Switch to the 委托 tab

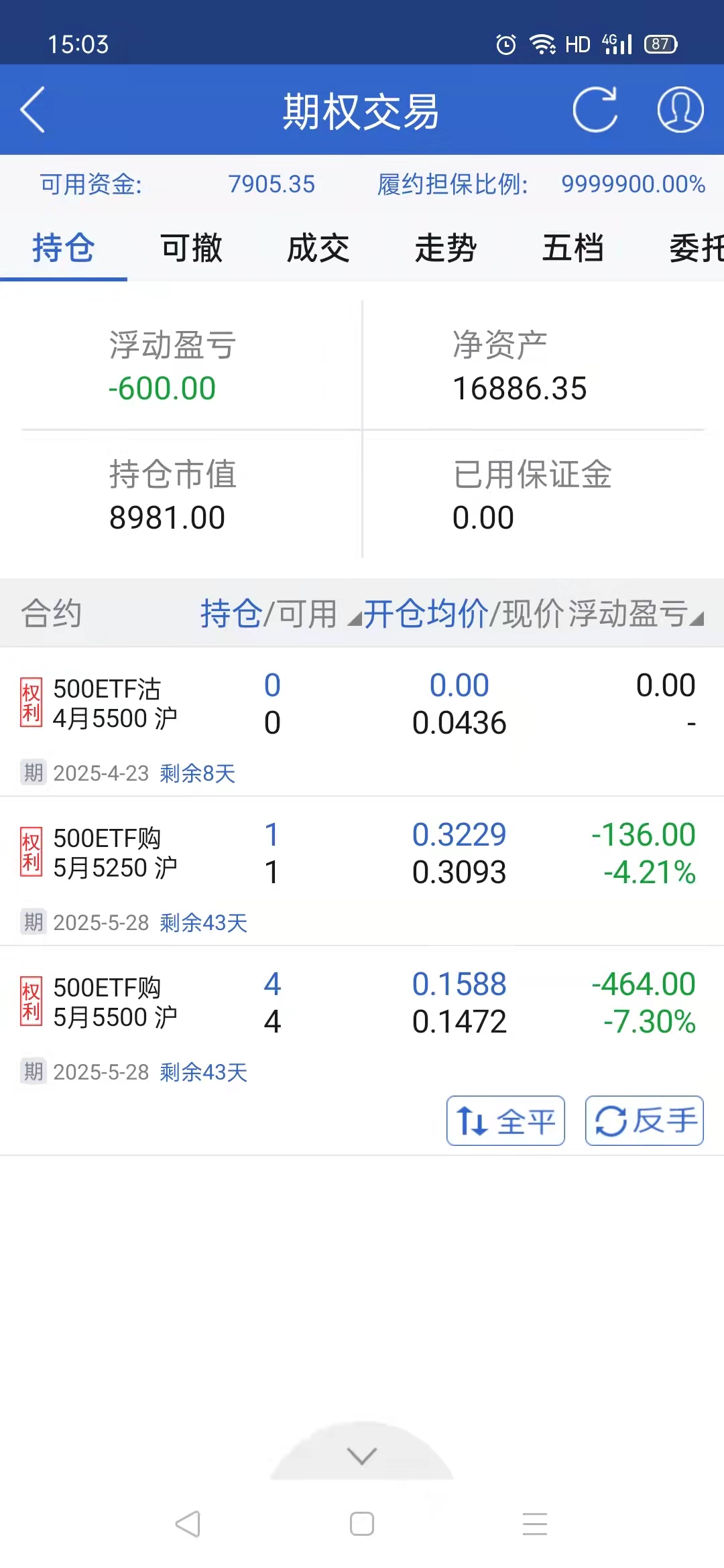696,249
